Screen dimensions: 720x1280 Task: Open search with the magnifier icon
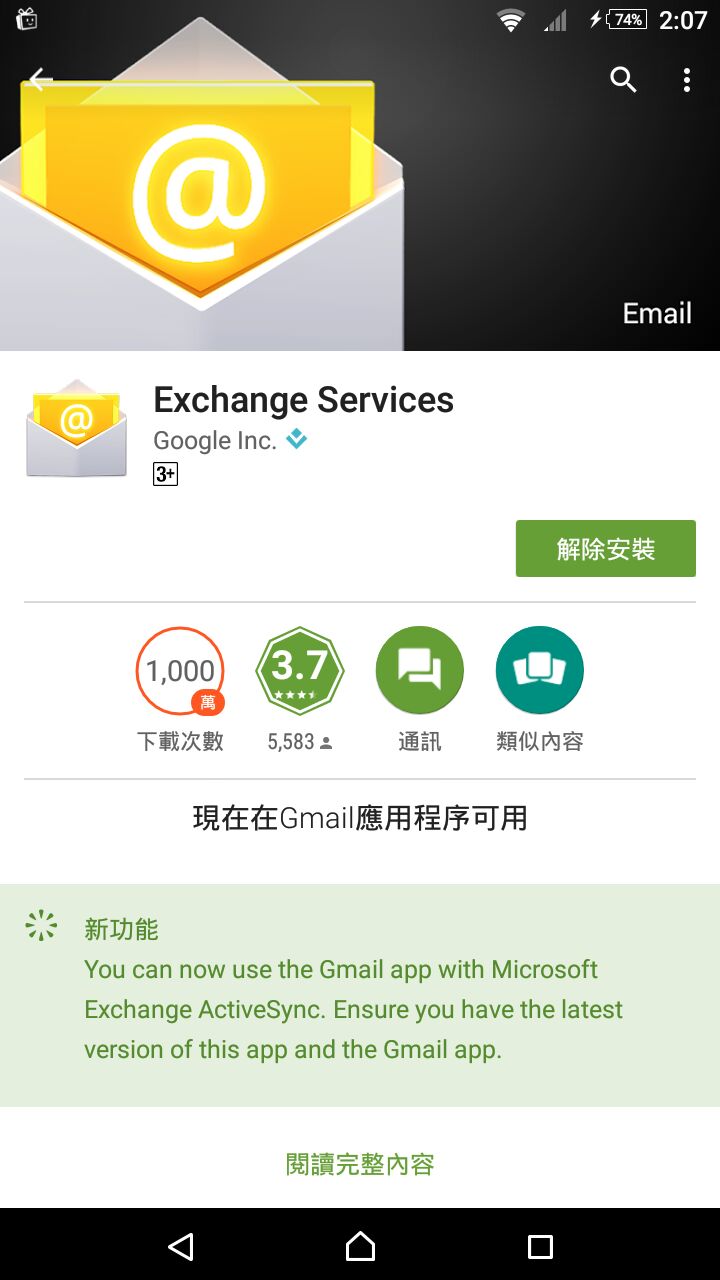tap(623, 80)
